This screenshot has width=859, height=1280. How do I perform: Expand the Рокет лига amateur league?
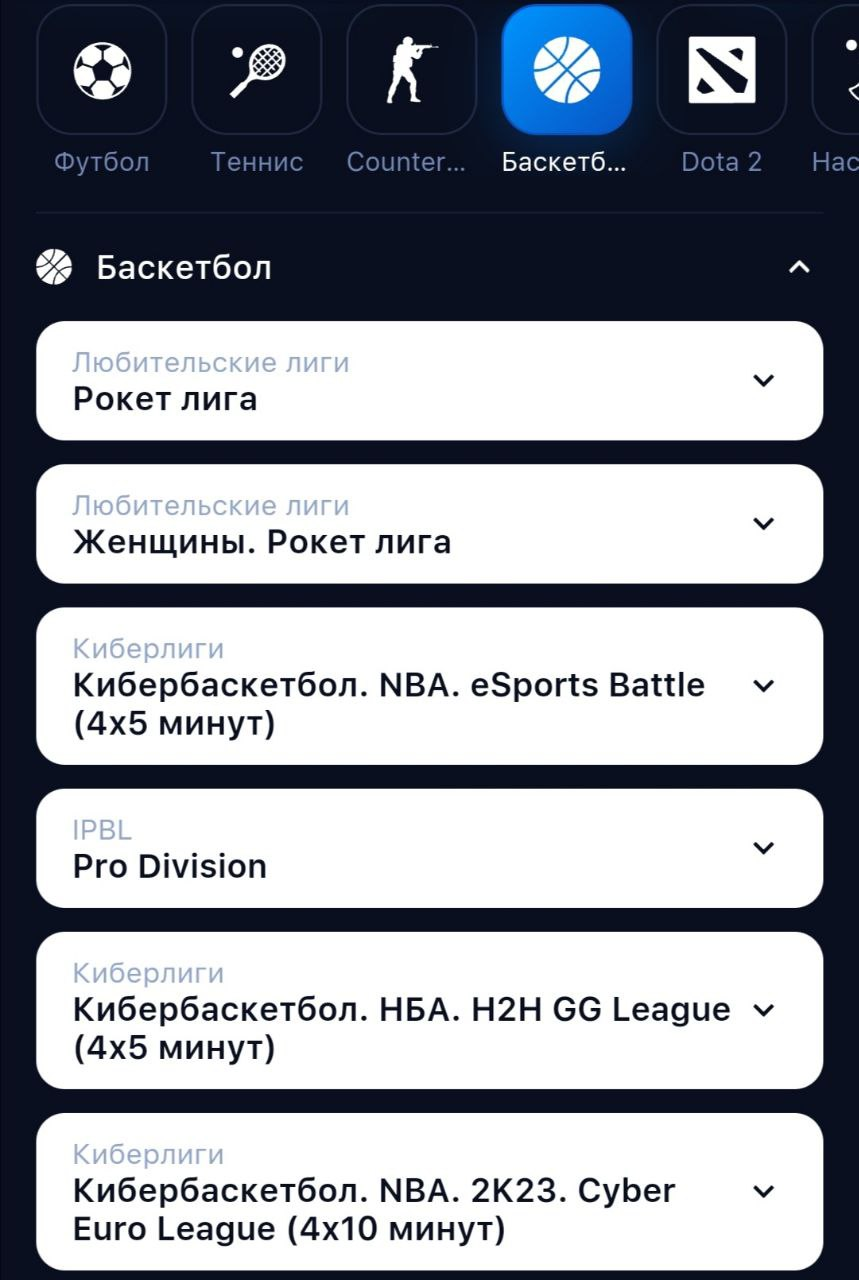pos(763,380)
